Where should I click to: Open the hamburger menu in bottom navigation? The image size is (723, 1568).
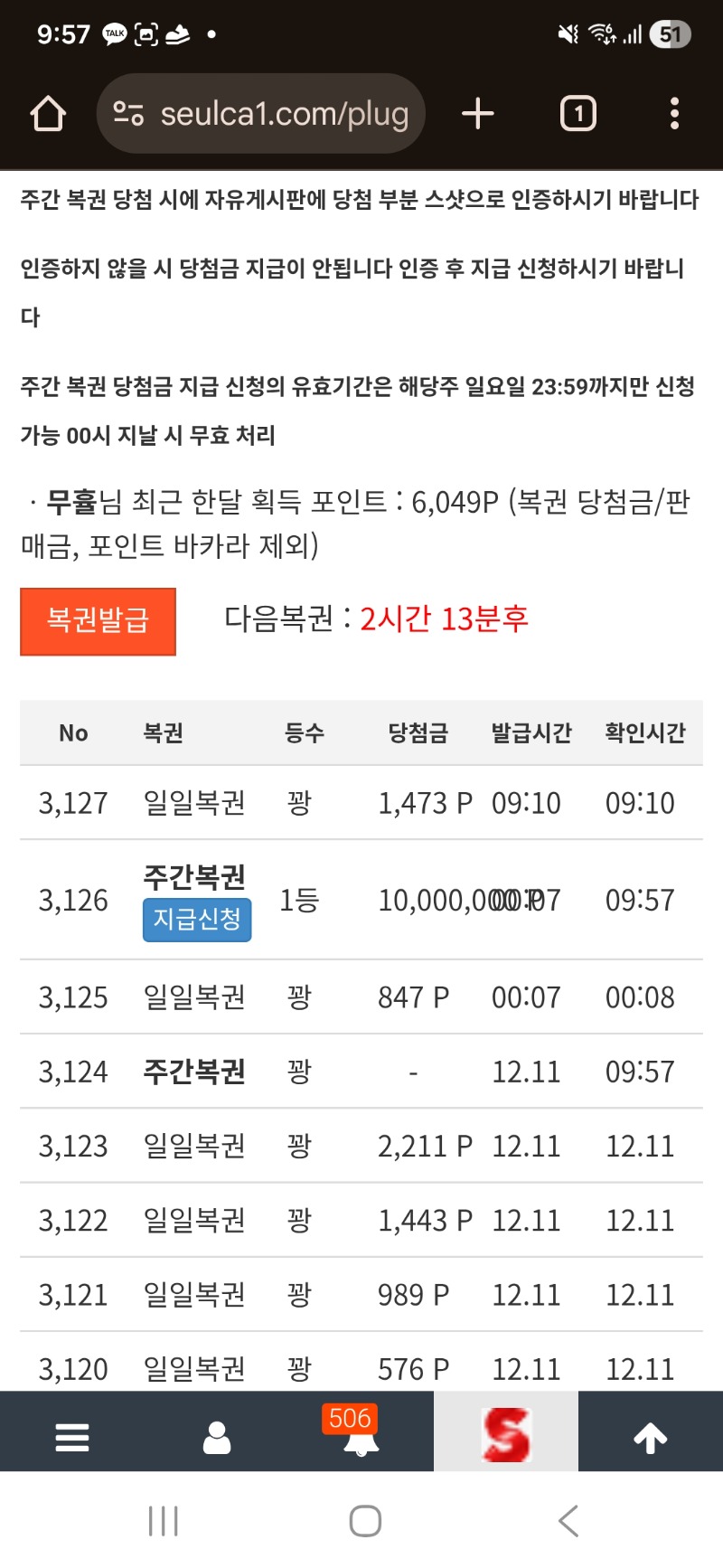click(x=72, y=1435)
